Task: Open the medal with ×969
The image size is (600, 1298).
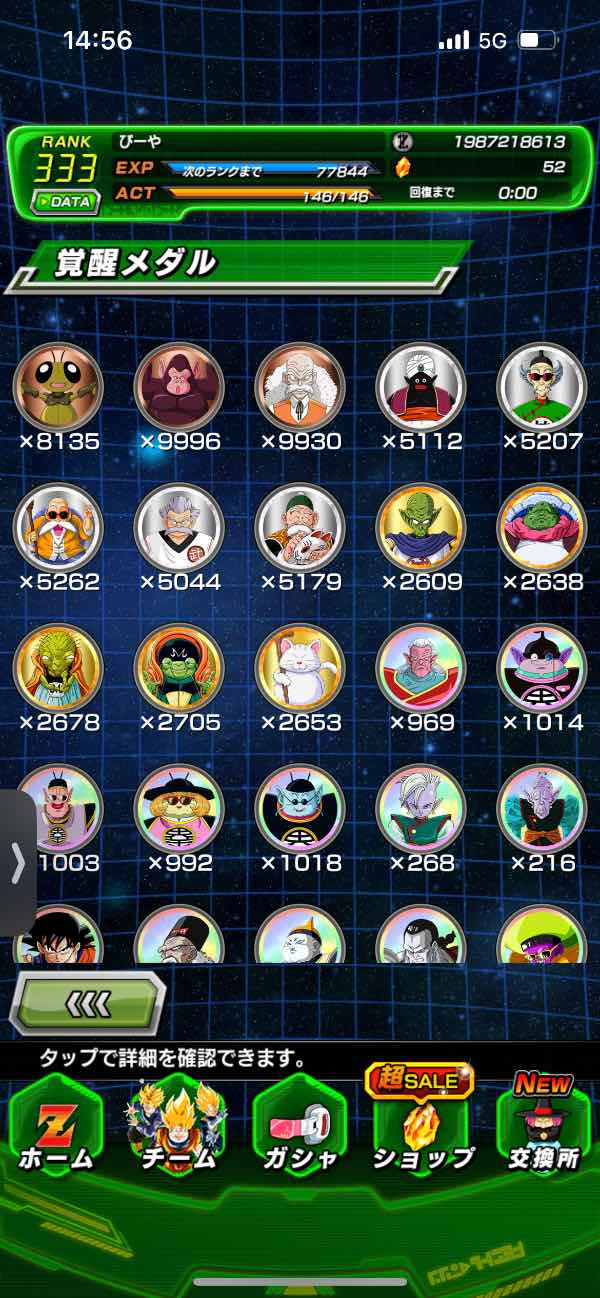Action: tap(421, 667)
